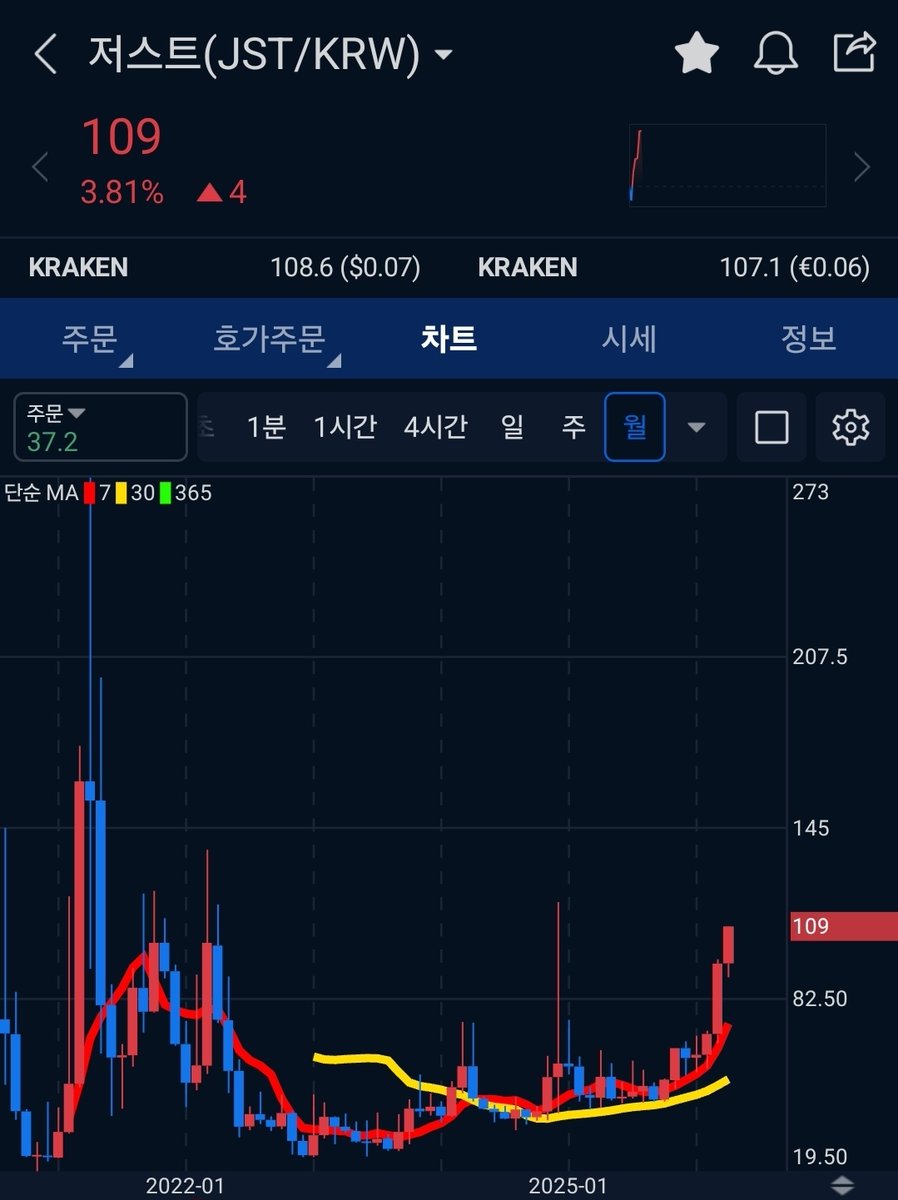Screen dimensions: 898x1200
Task: Open the 정보 tab
Action: [808, 340]
